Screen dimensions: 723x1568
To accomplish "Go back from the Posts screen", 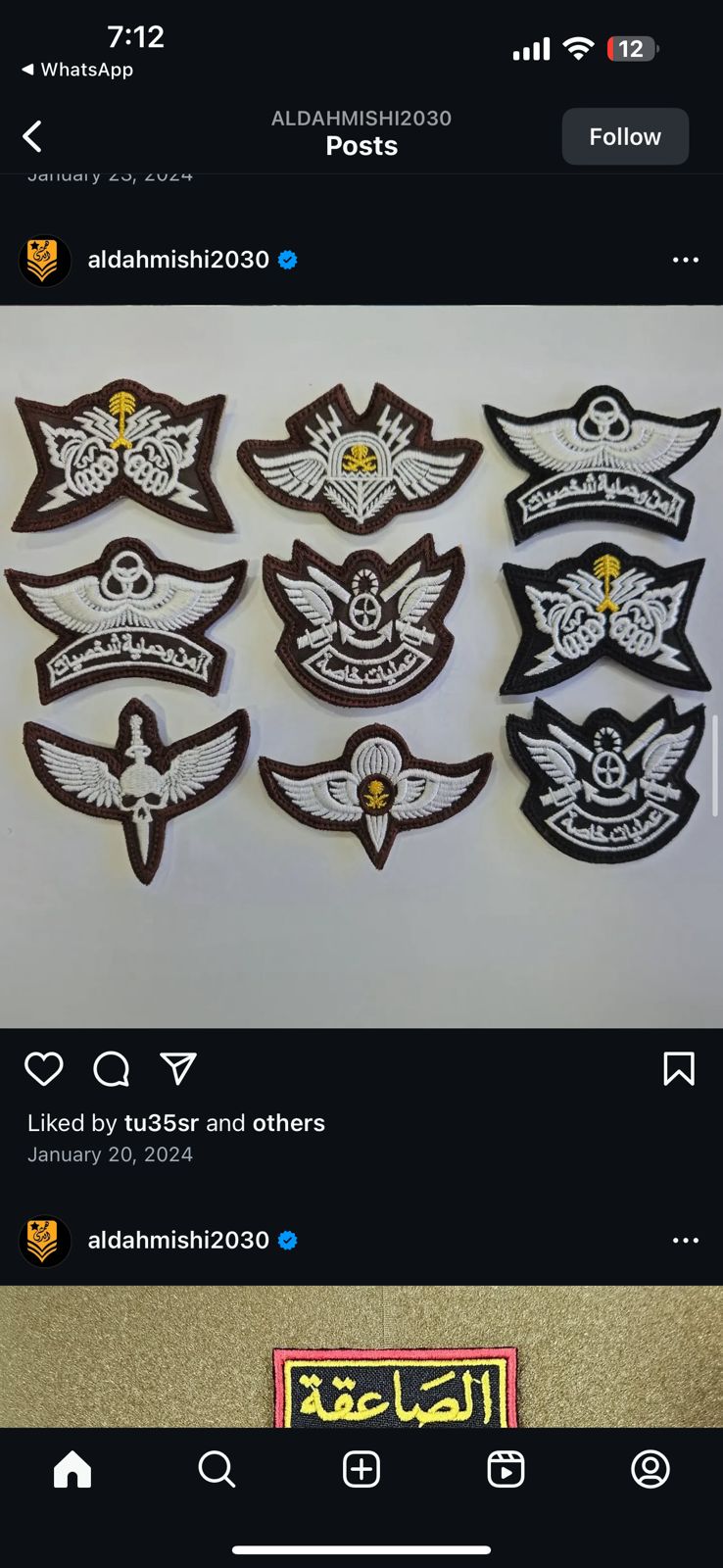I will [x=33, y=136].
